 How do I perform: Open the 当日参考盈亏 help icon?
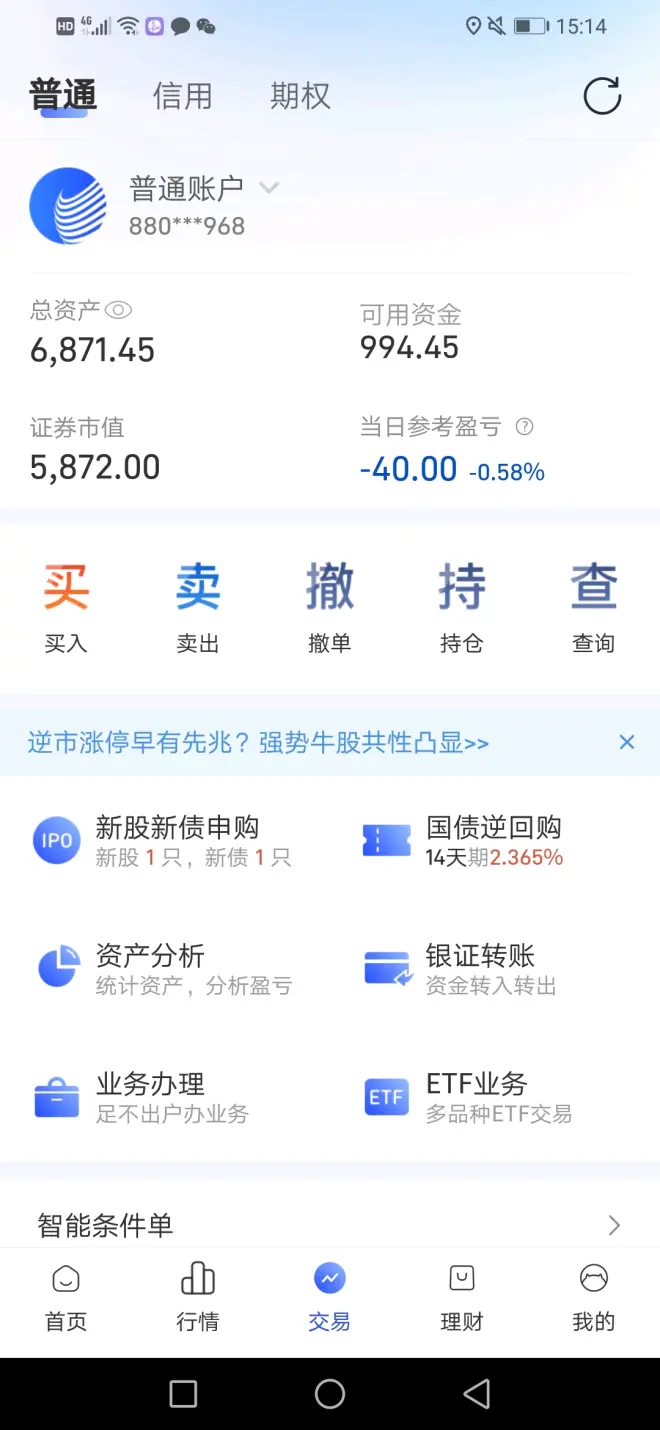524,427
